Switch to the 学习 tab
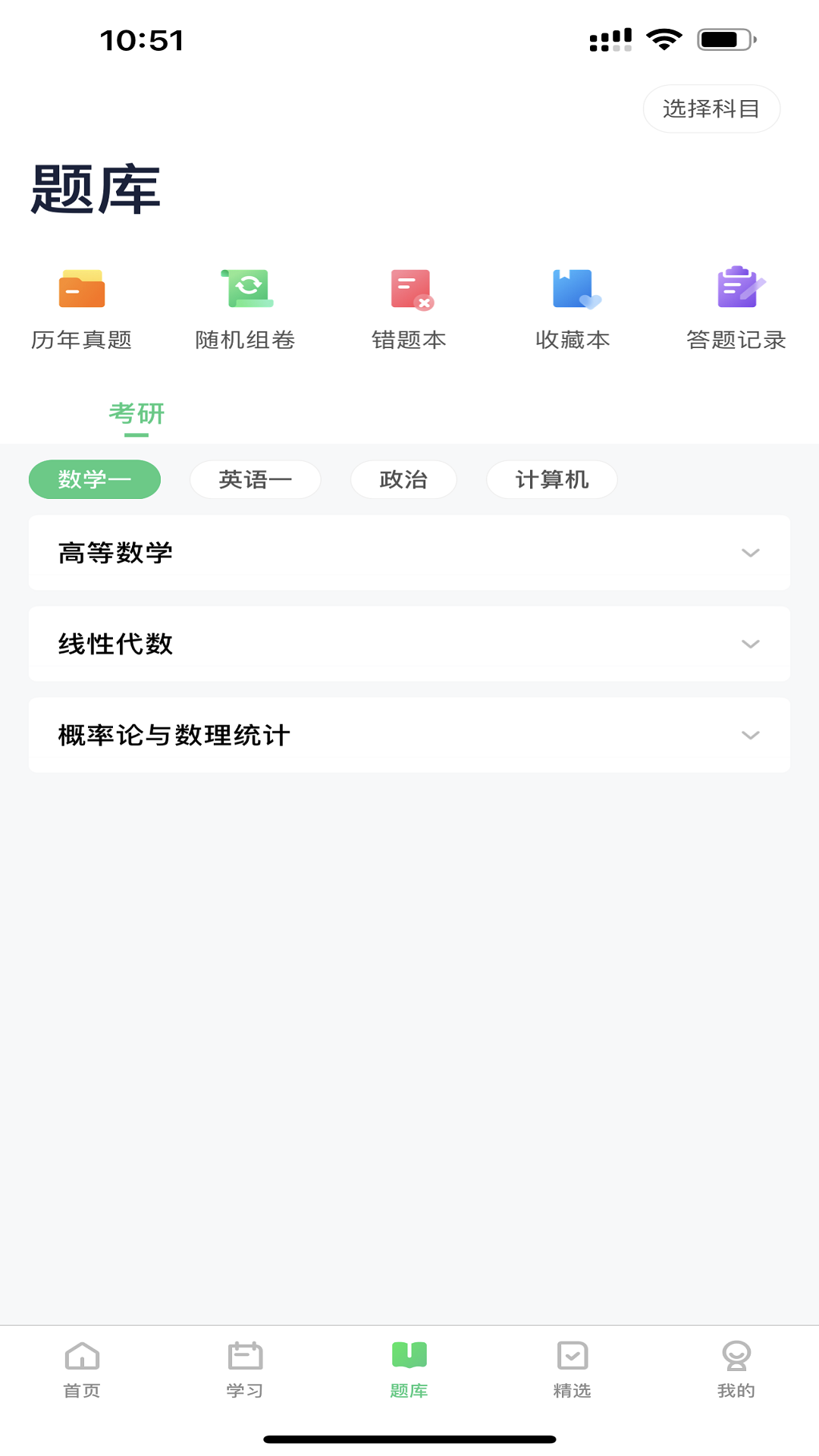 coord(246,1370)
